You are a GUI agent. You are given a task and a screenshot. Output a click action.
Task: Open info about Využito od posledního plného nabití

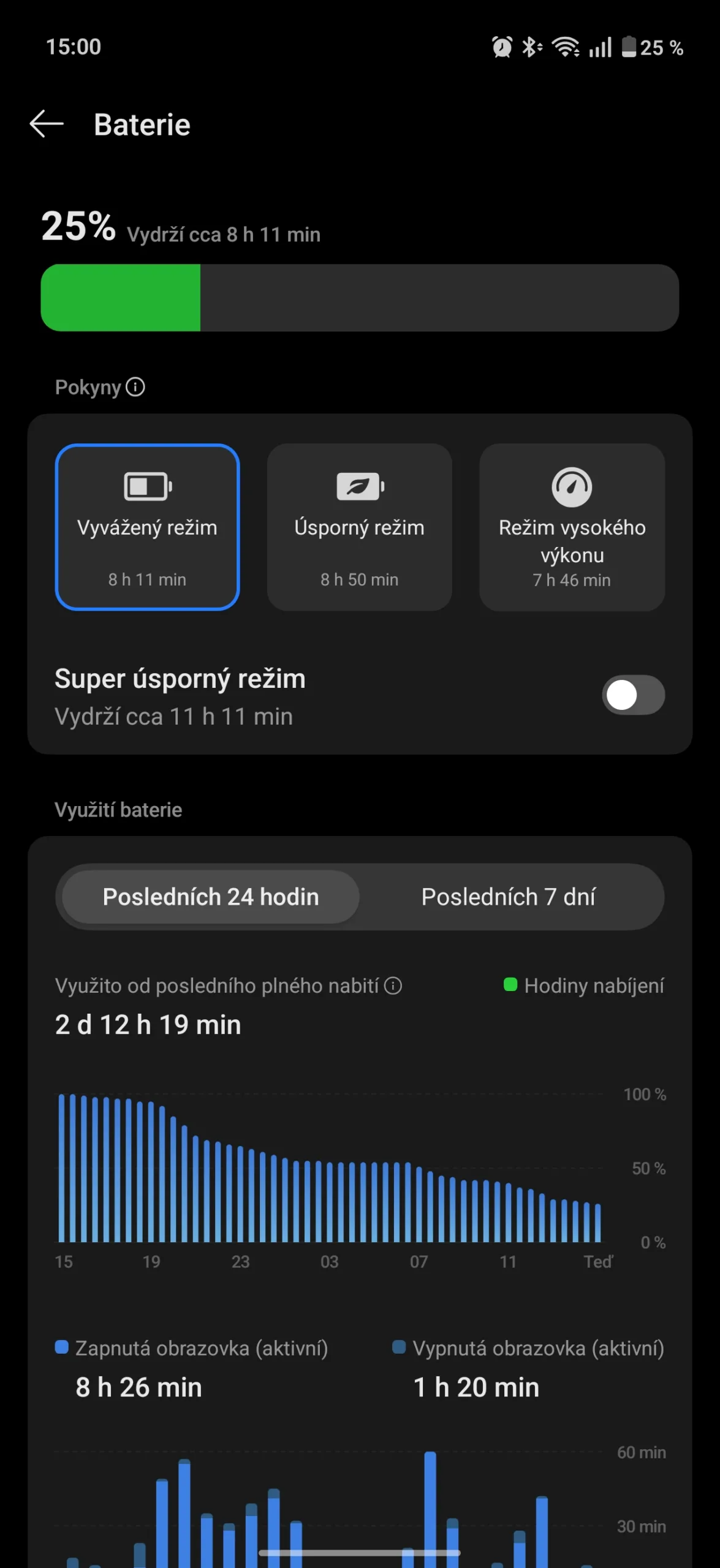393,986
